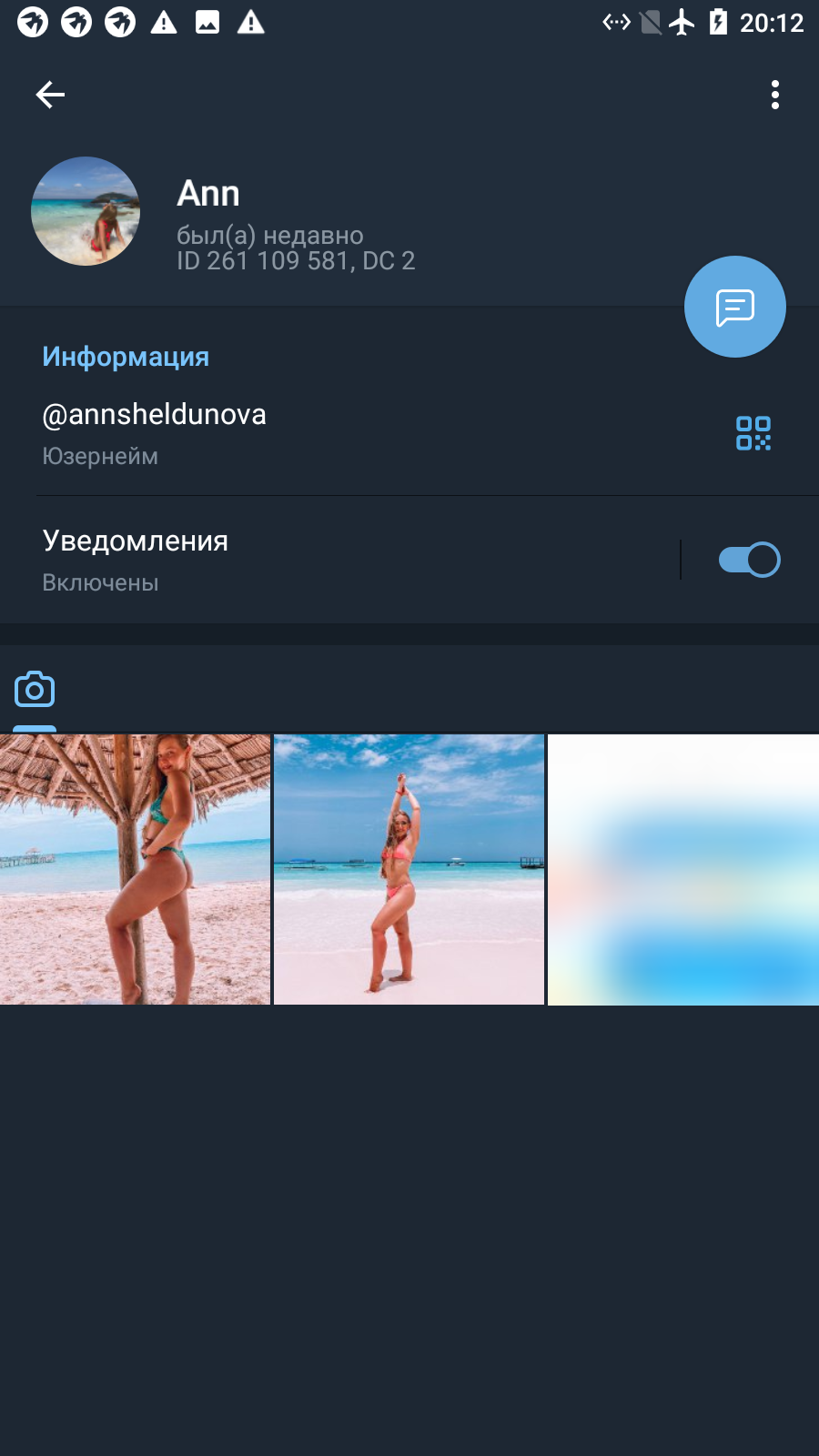This screenshot has width=819, height=1456.
Task: Open the Уведомления notification settings row
Action: point(337,560)
